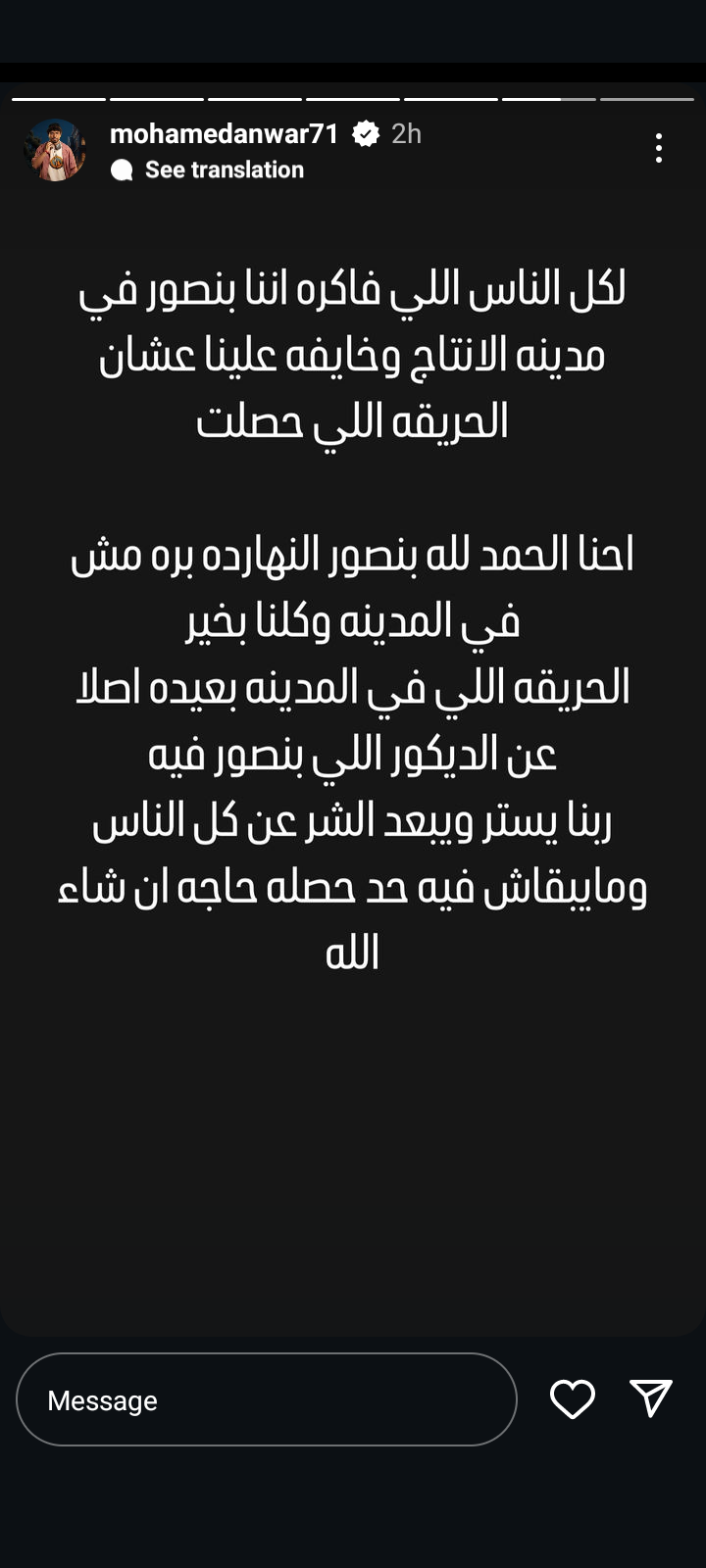Screen dimensions: 706x1568
Task: Tap See translation for this story
Action: point(224,170)
